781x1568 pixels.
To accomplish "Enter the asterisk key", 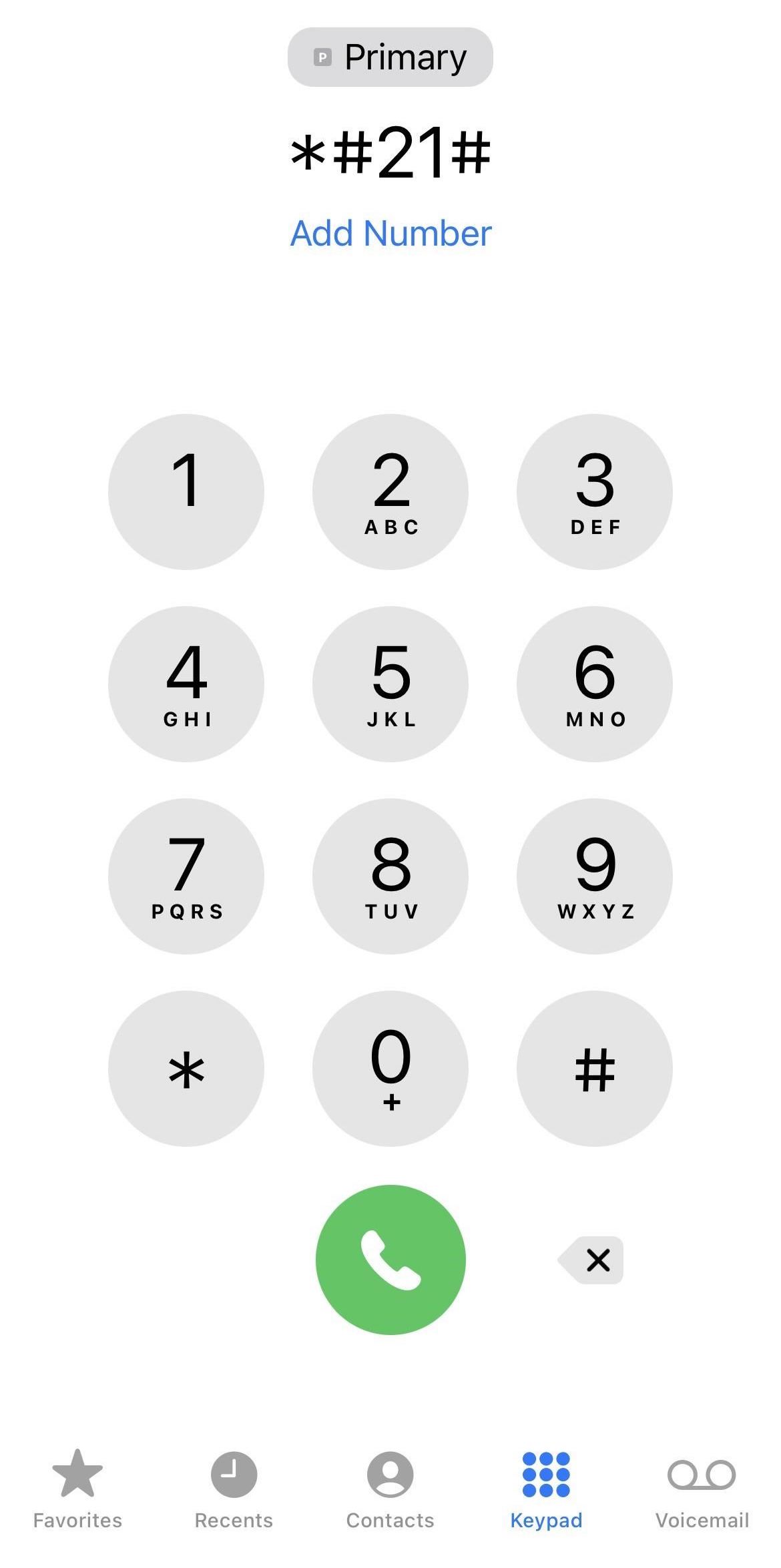I will click(x=186, y=1069).
